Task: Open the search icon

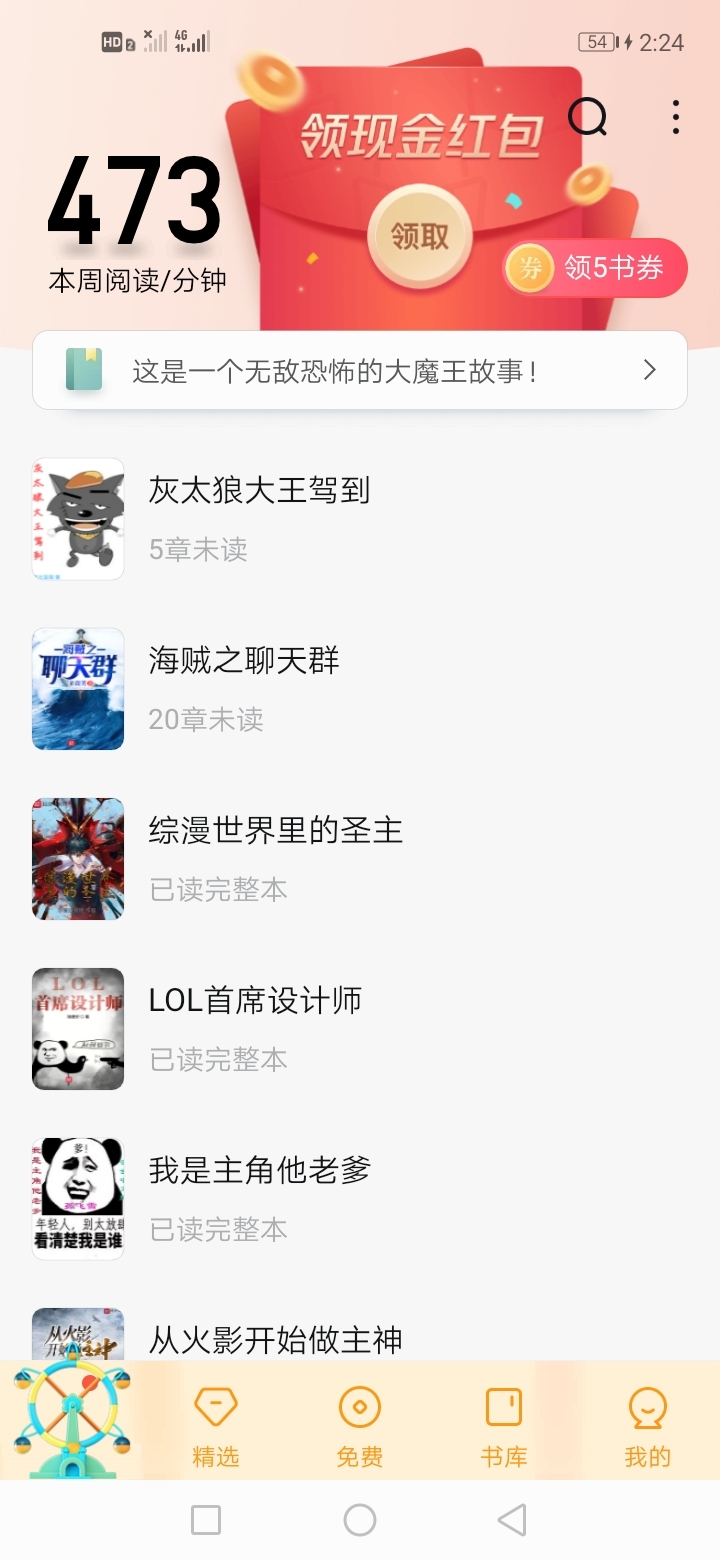Action: (x=588, y=118)
